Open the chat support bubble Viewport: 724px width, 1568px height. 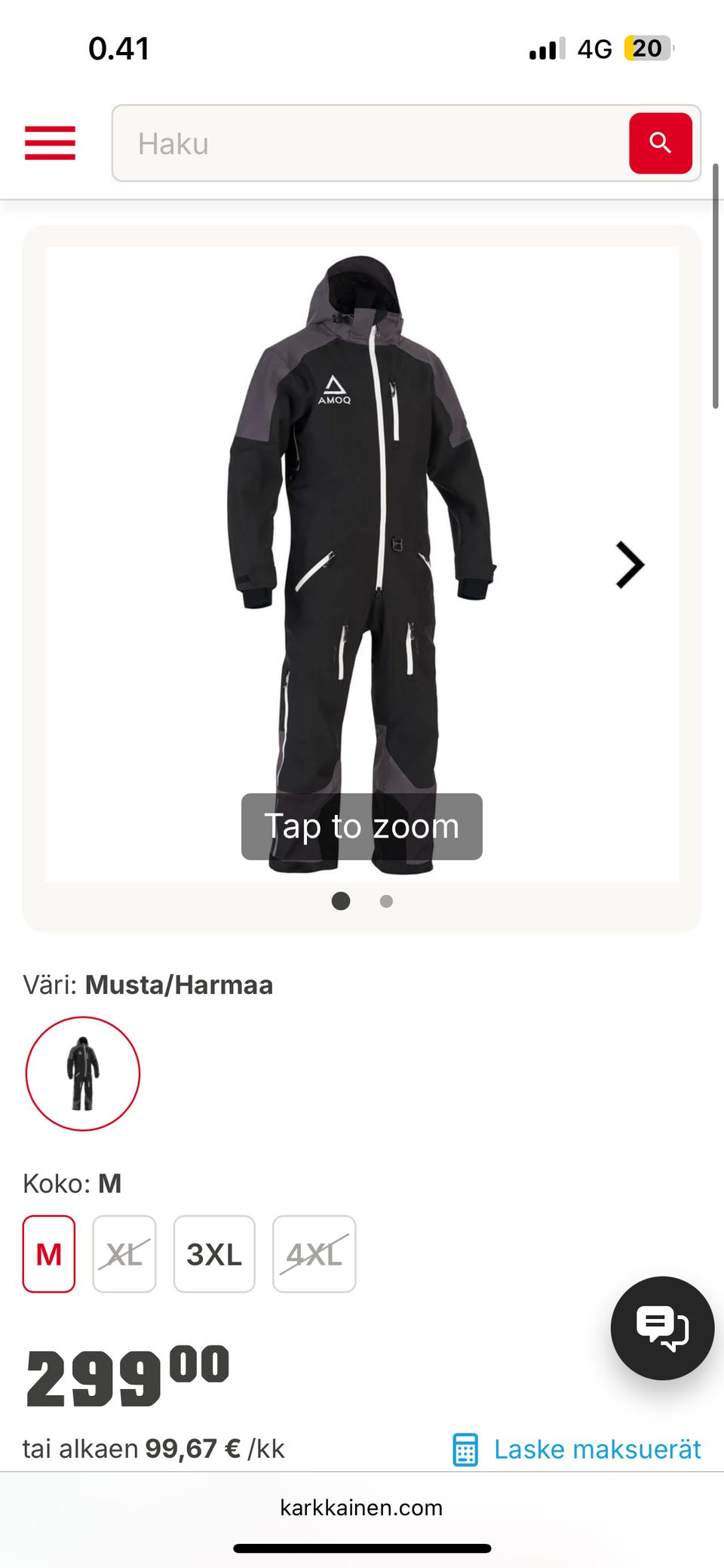coord(662,1328)
